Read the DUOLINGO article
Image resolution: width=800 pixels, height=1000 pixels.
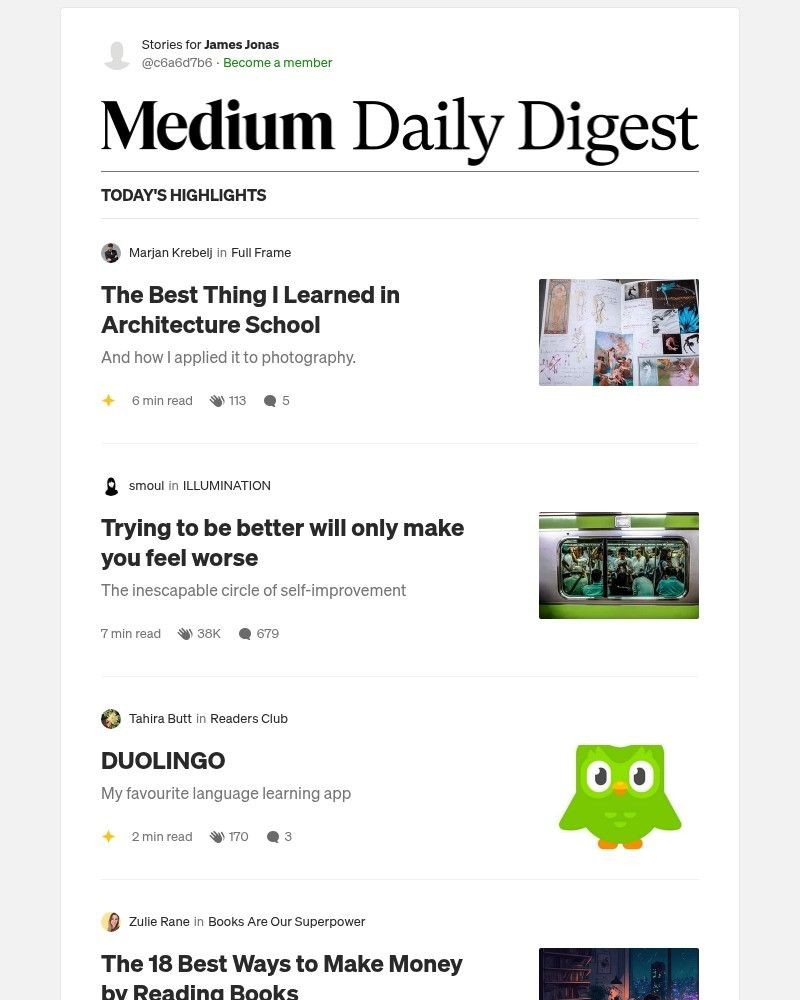point(163,761)
